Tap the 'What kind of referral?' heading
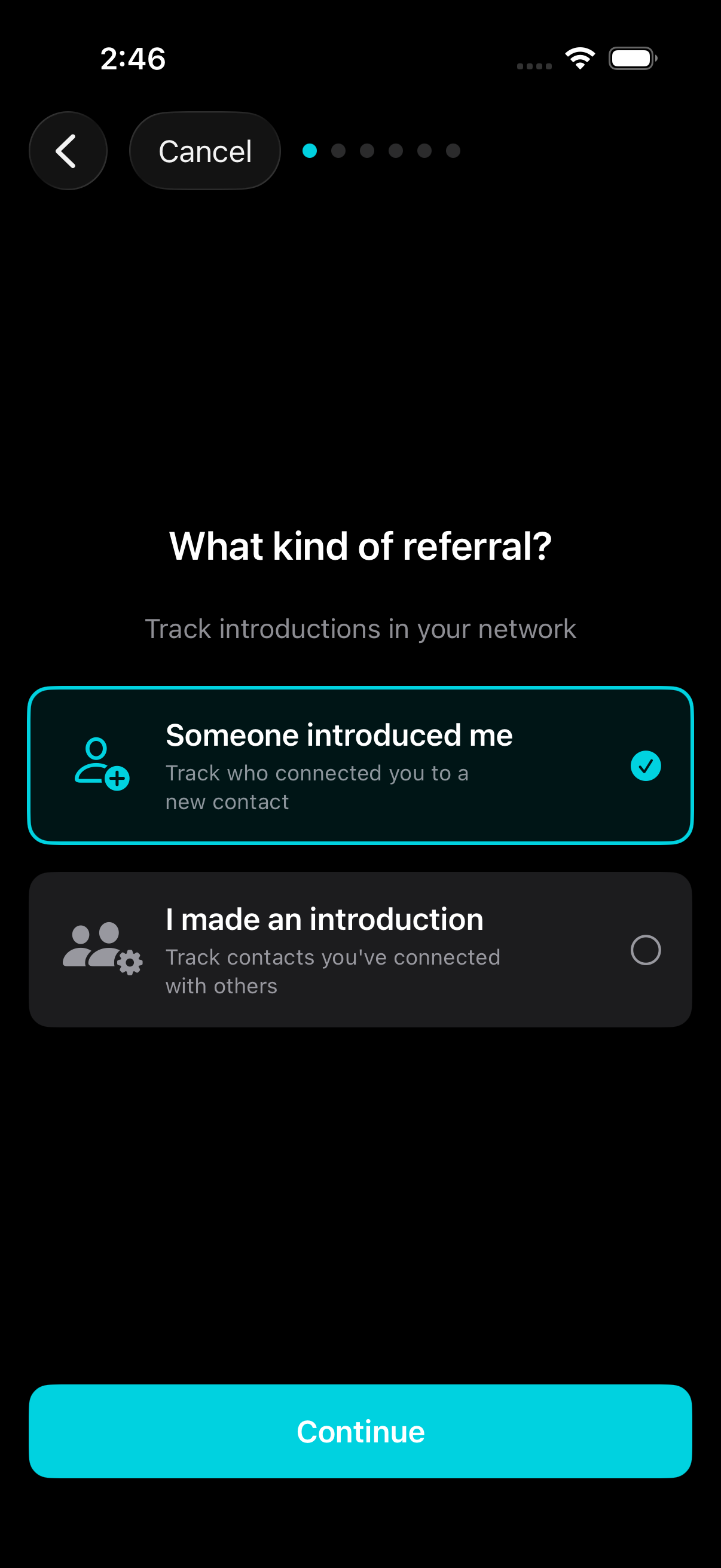The width and height of the screenshot is (721, 1568). tap(360, 546)
